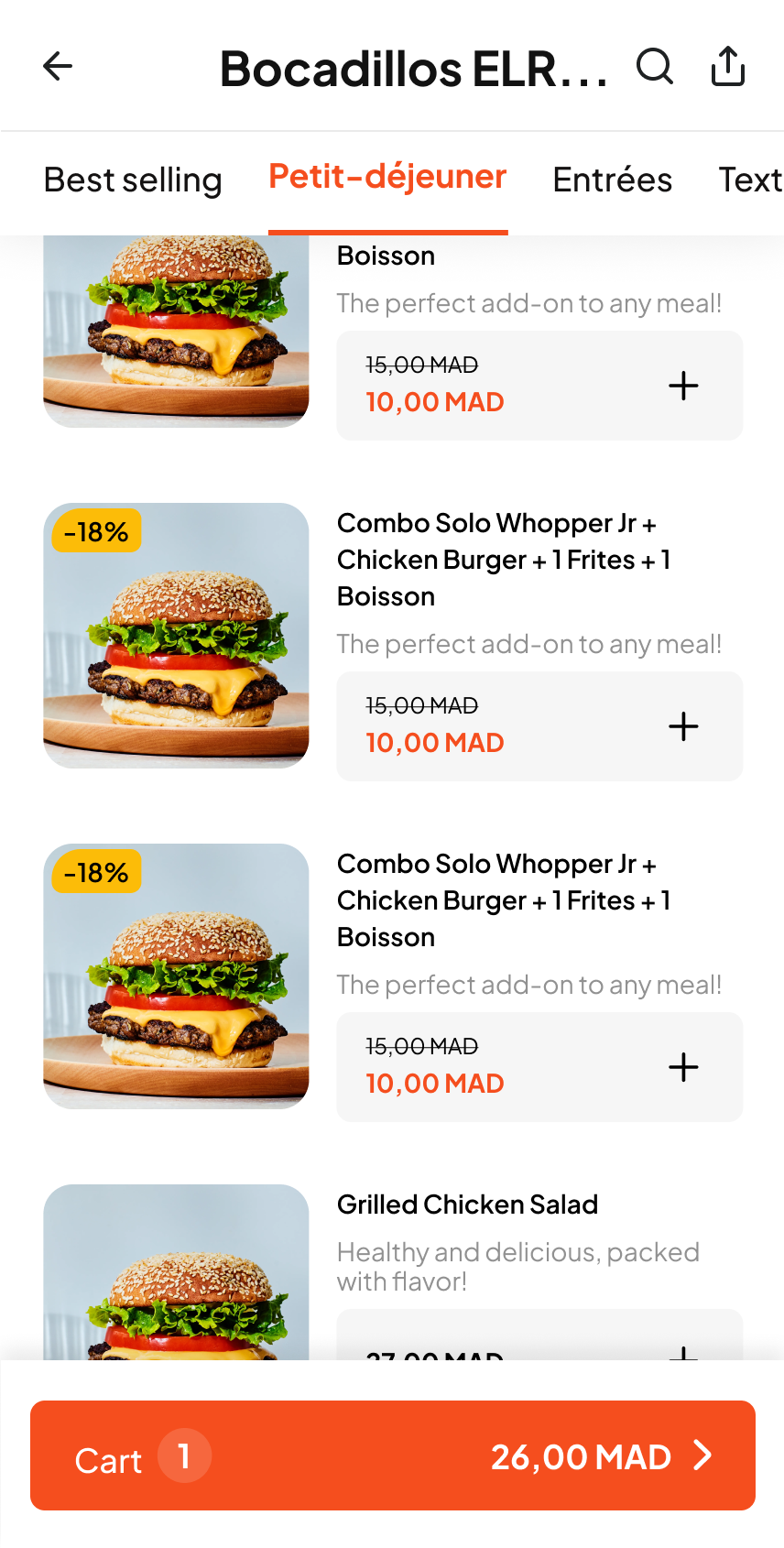Switch to the Best selling tab
This screenshot has height=1548, width=784.
tap(133, 180)
